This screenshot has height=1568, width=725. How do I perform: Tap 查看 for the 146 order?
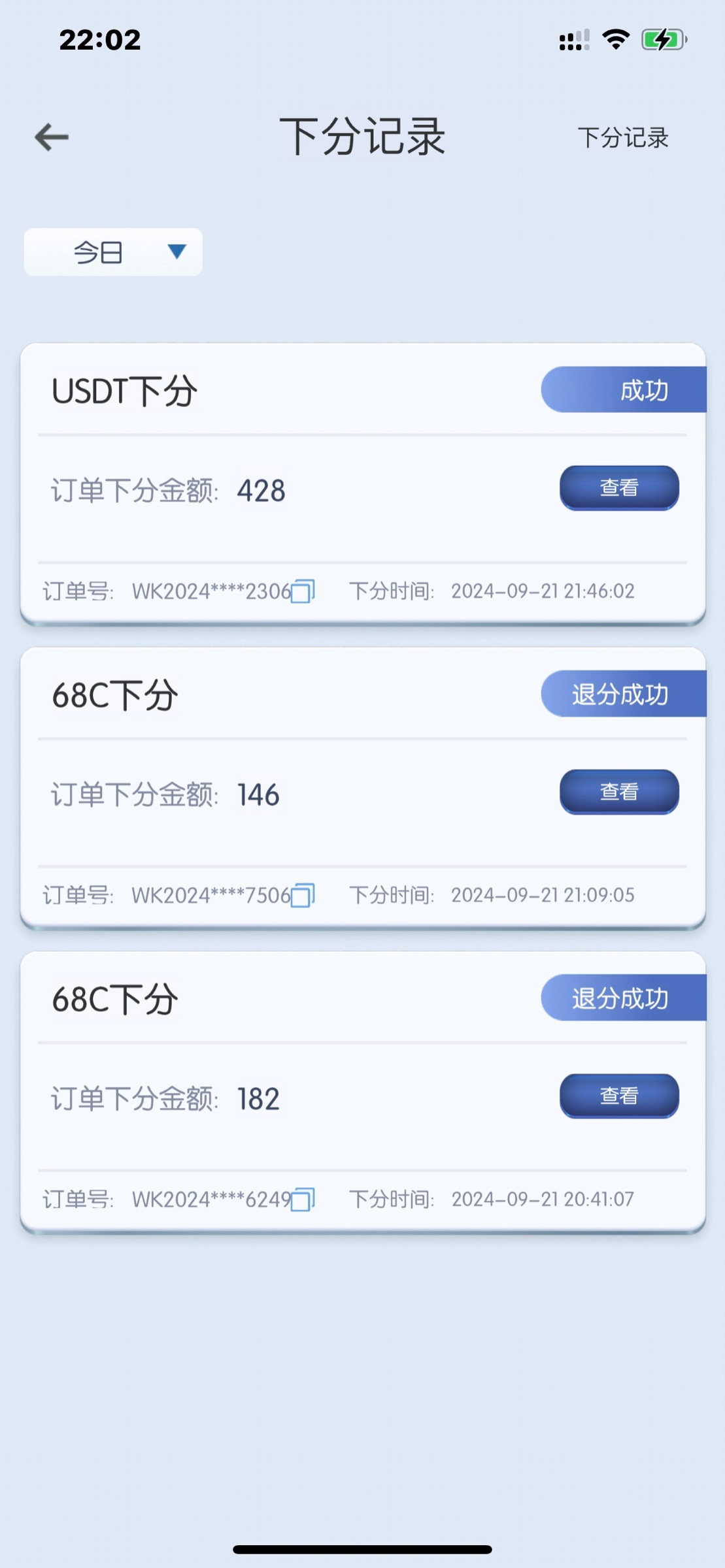pyautogui.click(x=619, y=791)
